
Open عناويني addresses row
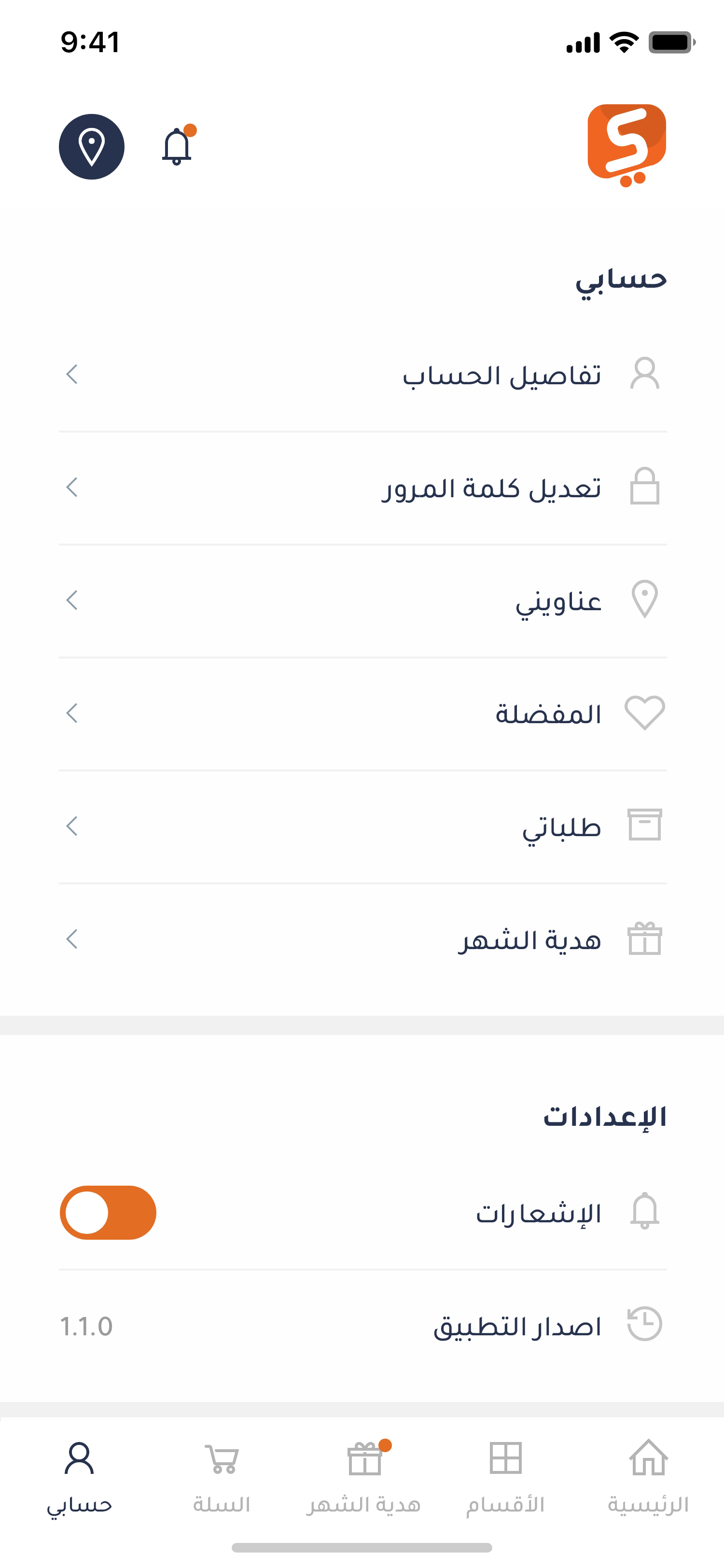tap(362, 601)
